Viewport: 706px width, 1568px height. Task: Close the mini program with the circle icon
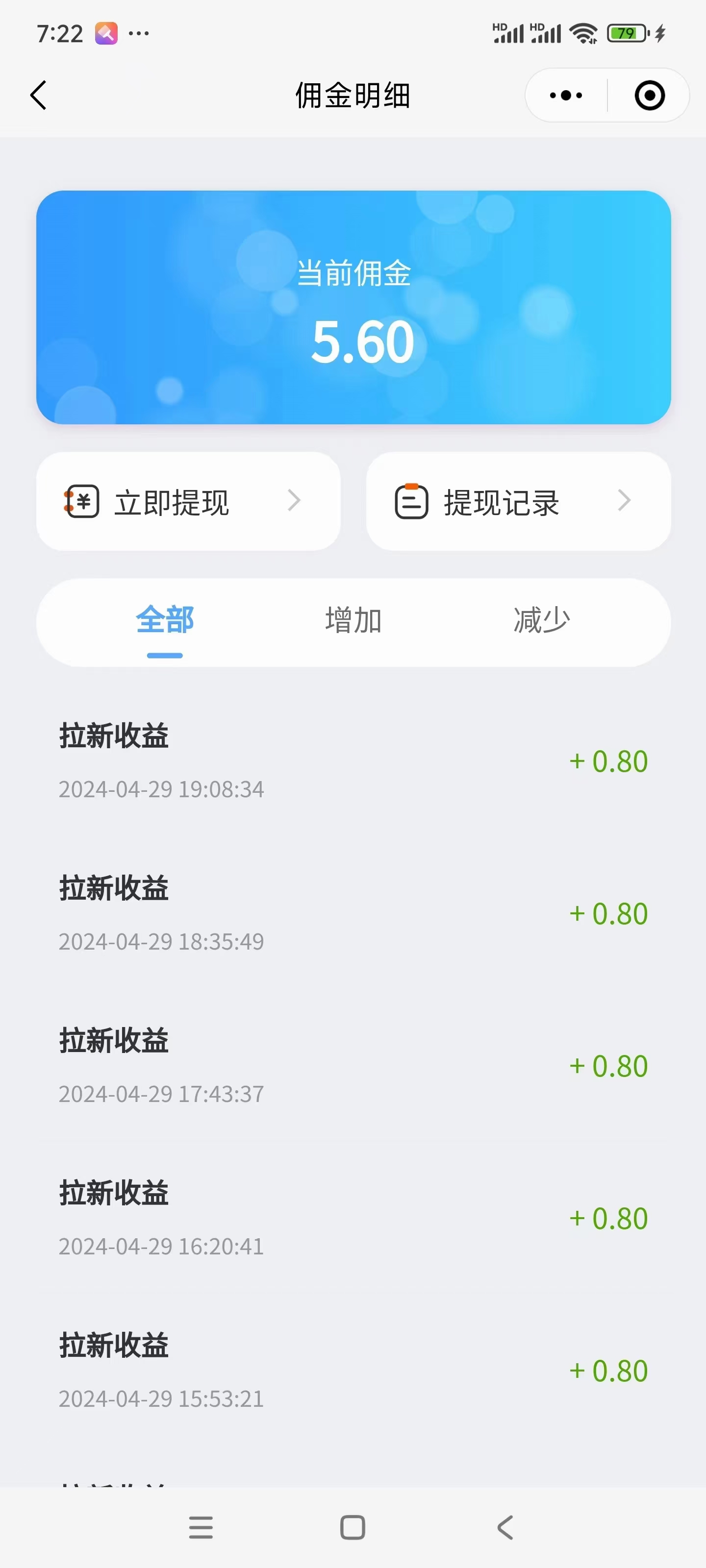(x=649, y=96)
